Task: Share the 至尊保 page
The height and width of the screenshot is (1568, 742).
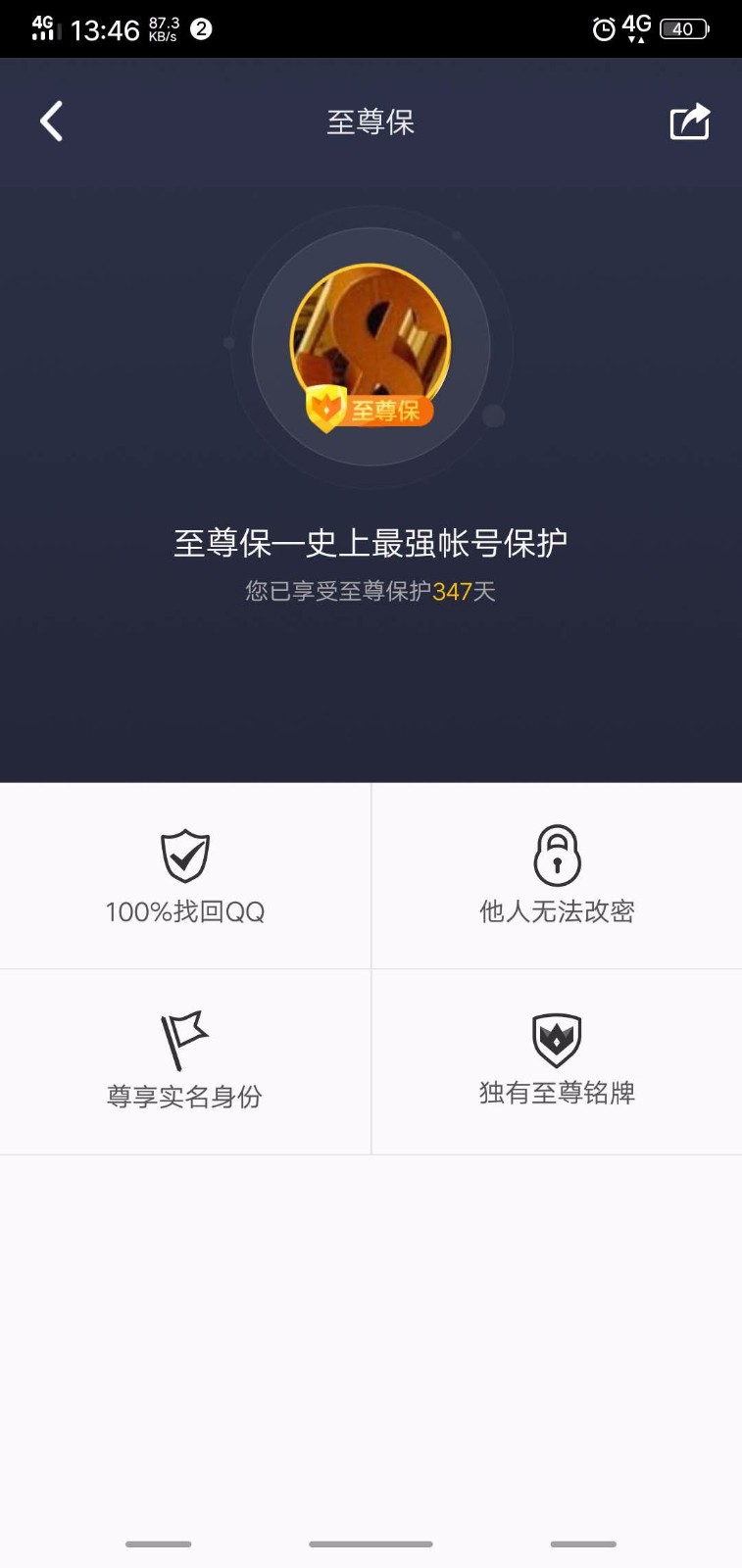Action: 689,122
